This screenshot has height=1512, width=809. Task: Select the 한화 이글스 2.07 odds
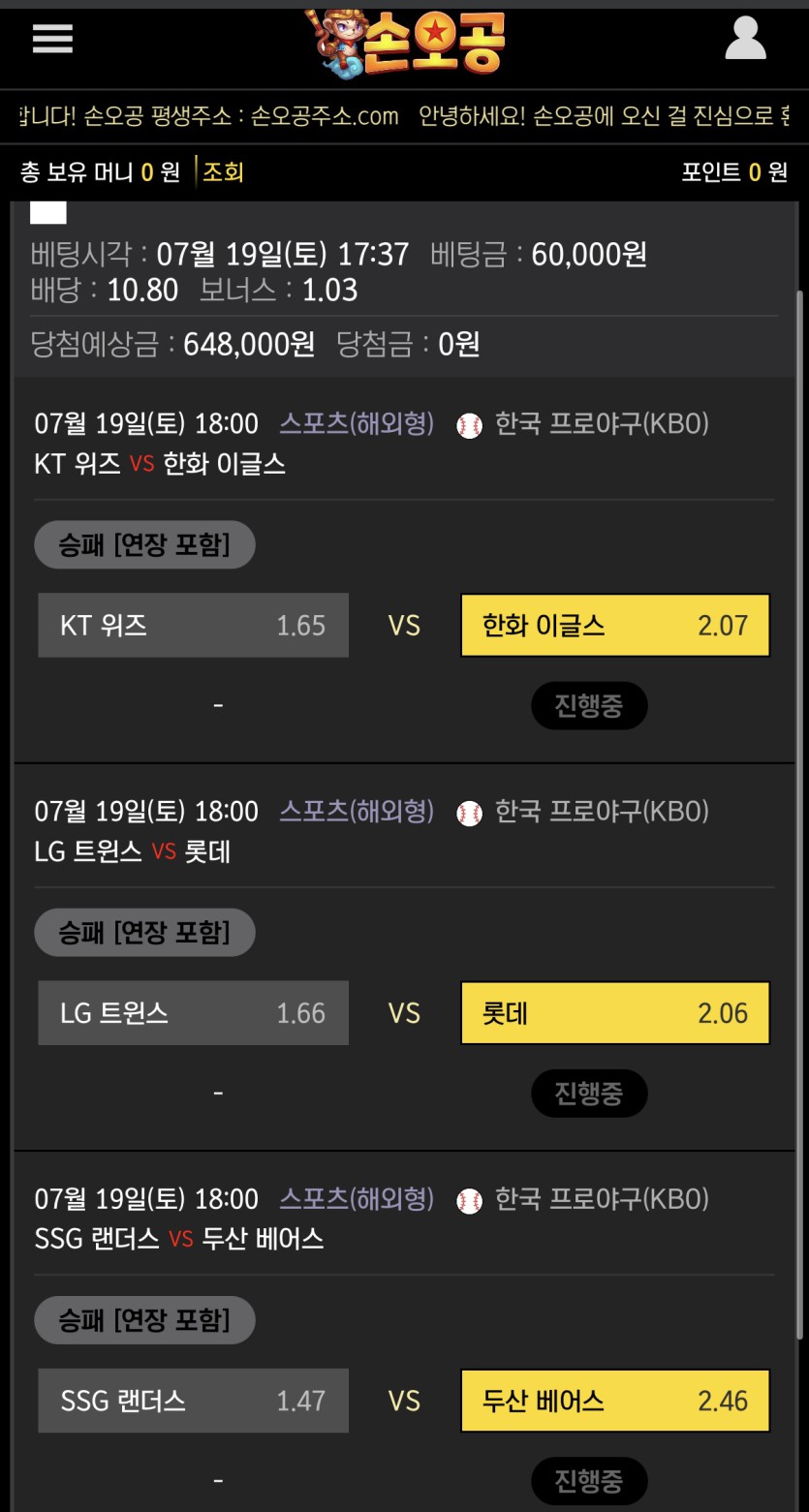(615, 626)
